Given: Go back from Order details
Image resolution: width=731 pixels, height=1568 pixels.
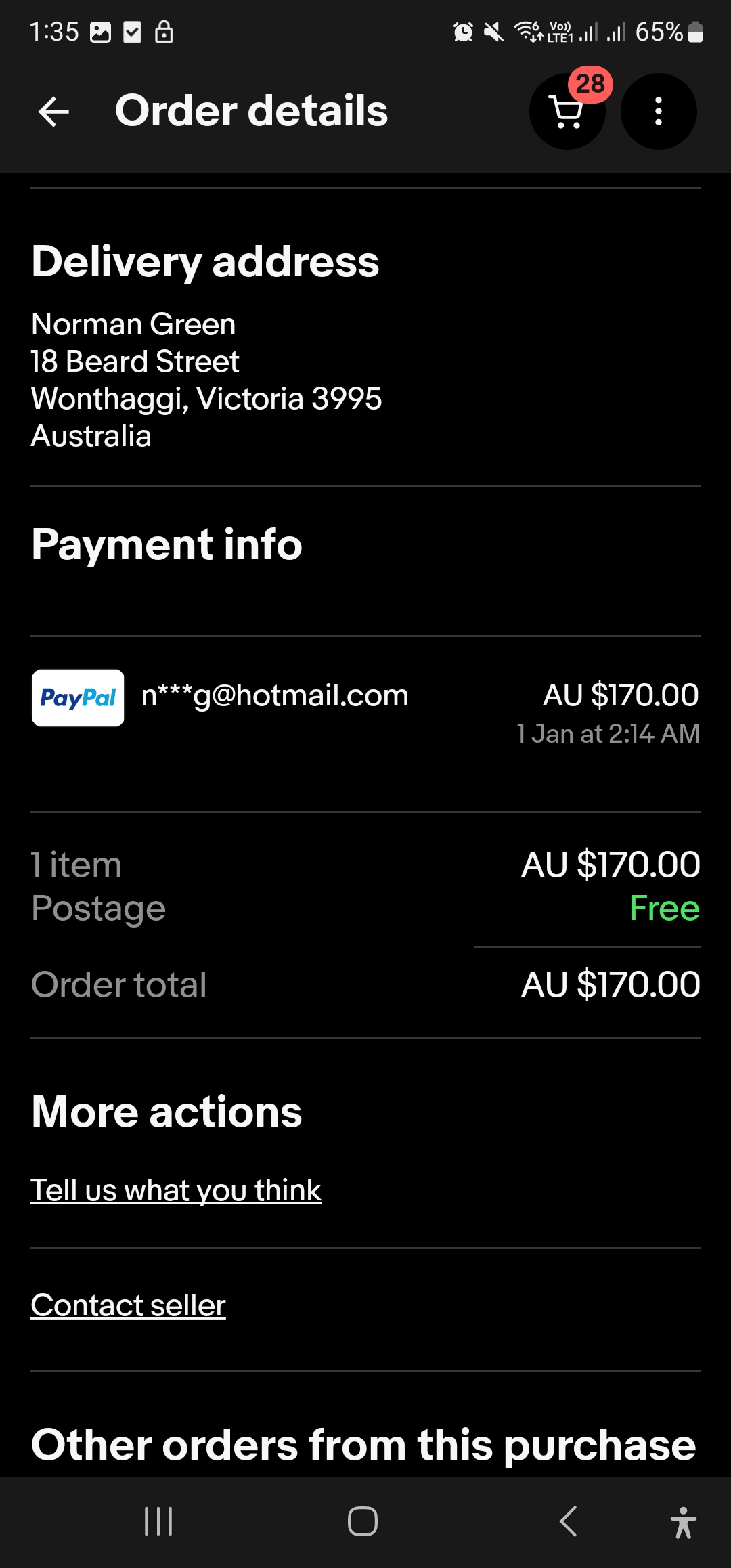Looking at the screenshot, I should tap(54, 112).
